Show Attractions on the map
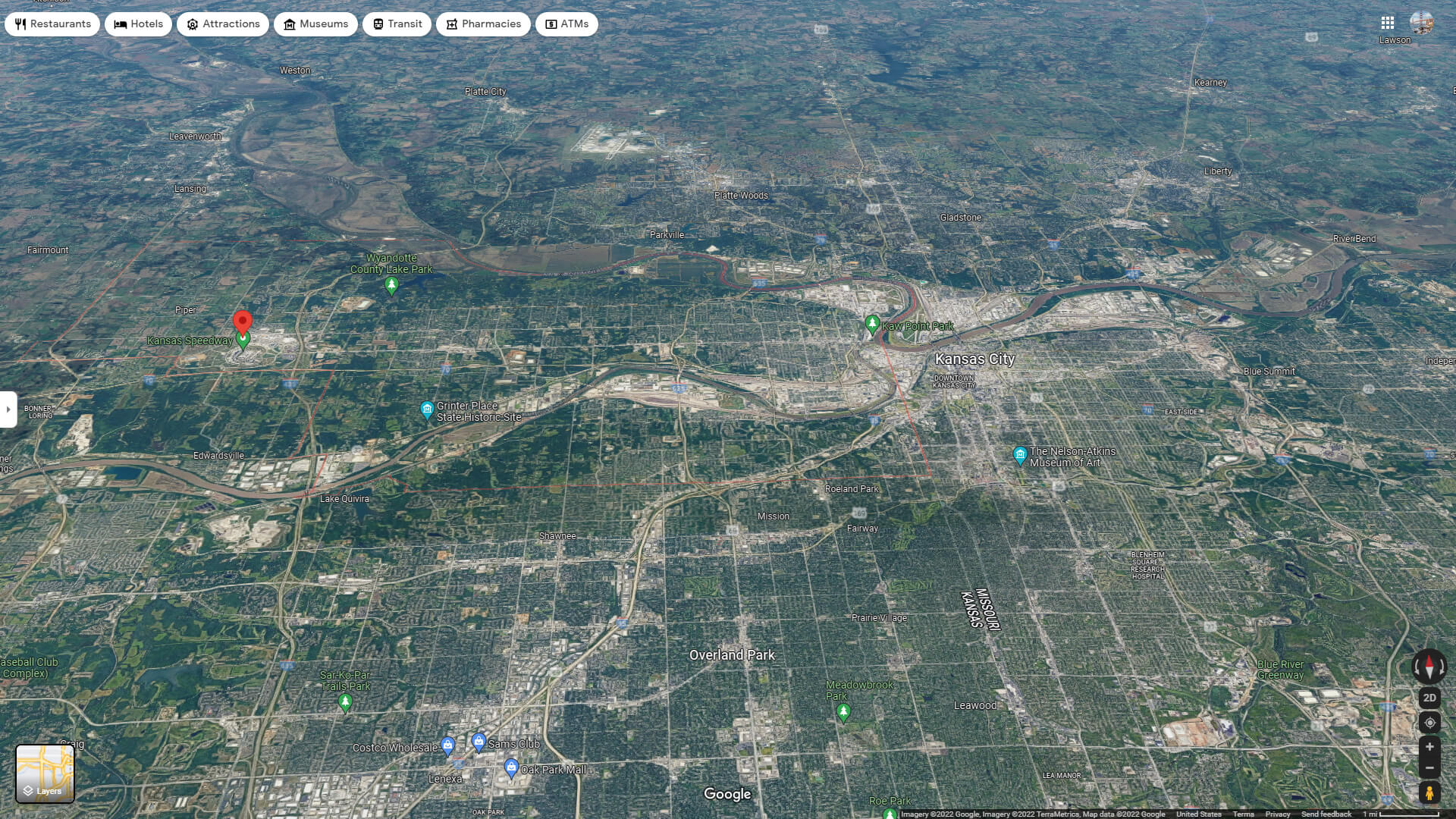The image size is (1456, 819). (x=223, y=24)
